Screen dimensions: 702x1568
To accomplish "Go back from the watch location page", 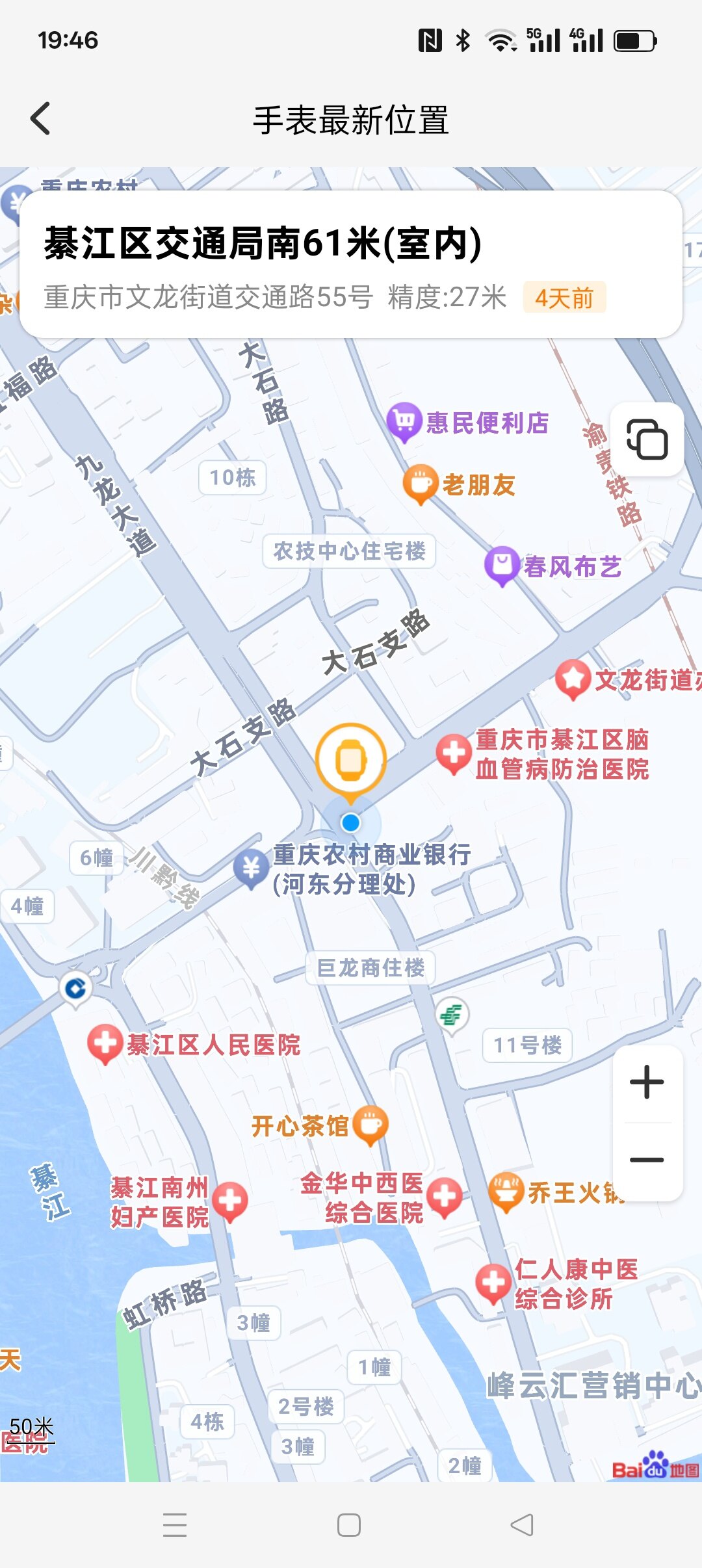I will pyautogui.click(x=40, y=119).
